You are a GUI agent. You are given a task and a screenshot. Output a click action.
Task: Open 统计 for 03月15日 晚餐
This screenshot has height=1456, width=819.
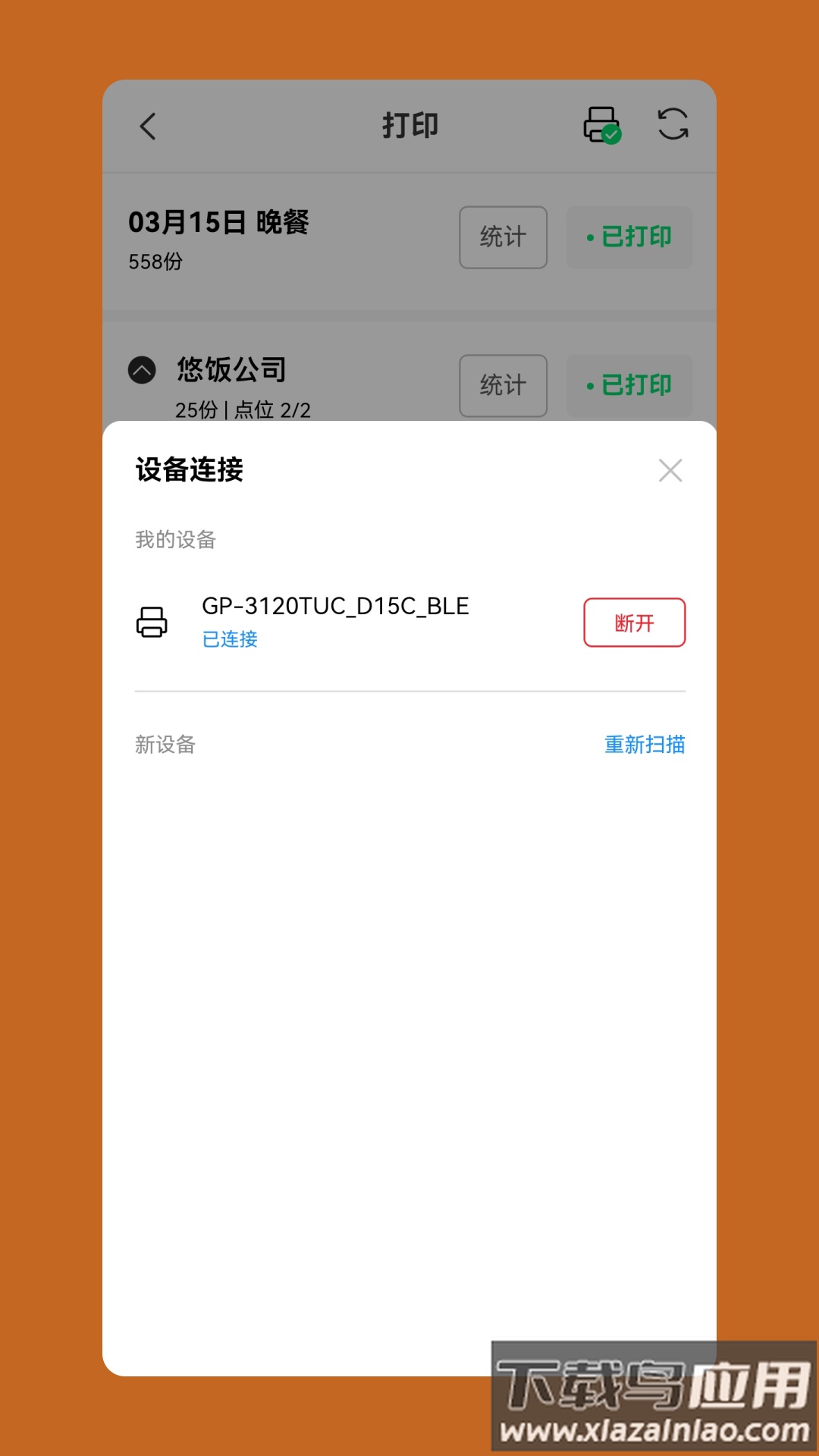tap(503, 237)
